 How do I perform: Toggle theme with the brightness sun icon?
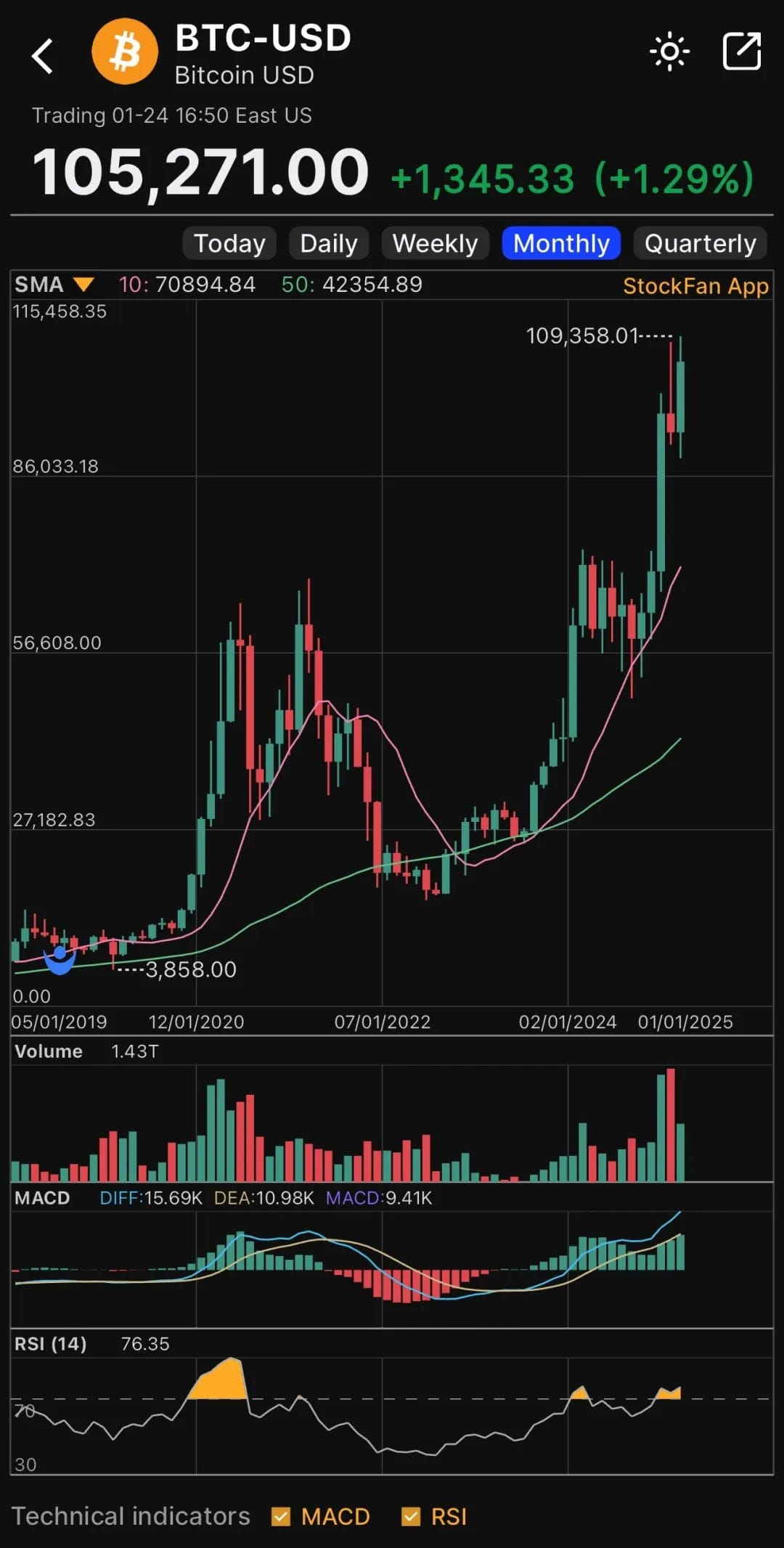[669, 51]
